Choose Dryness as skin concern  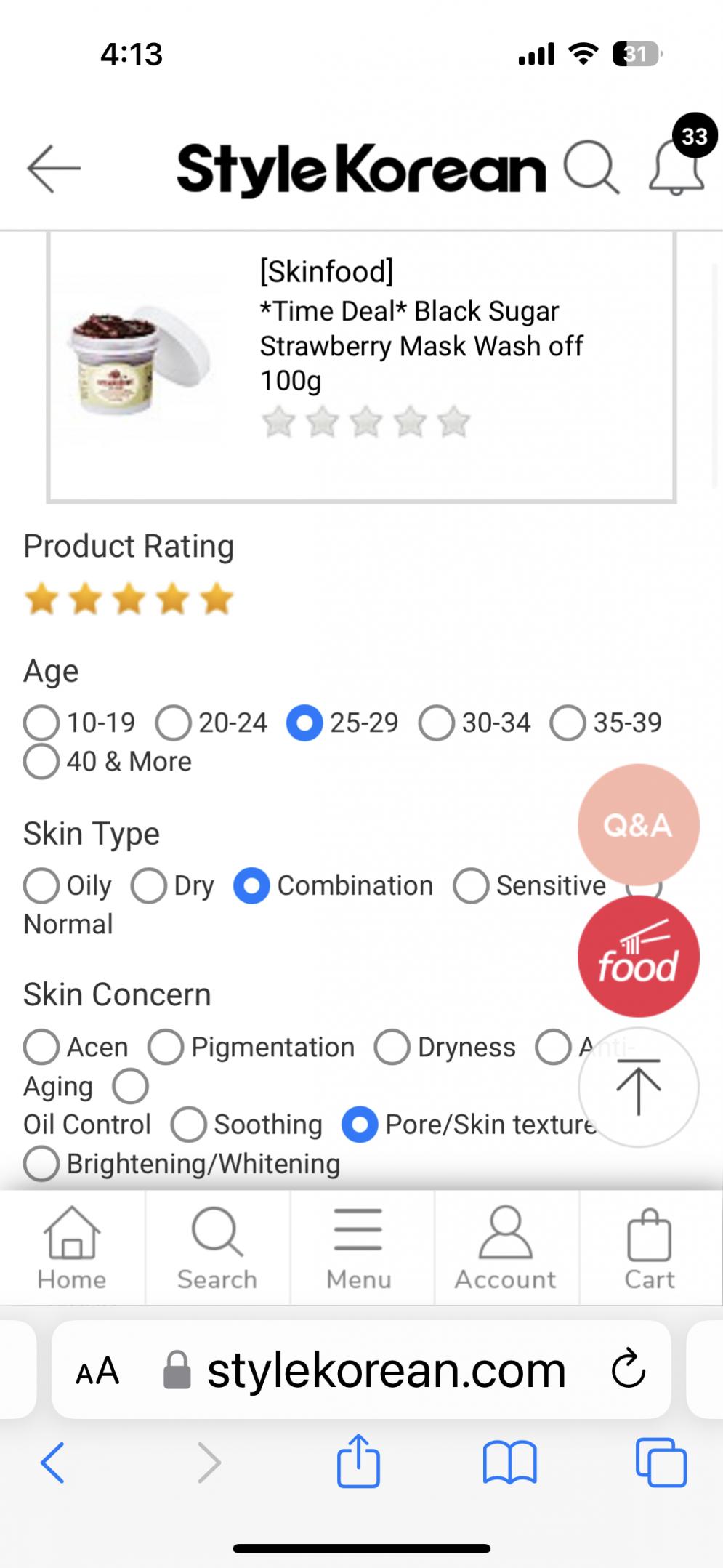click(392, 1048)
